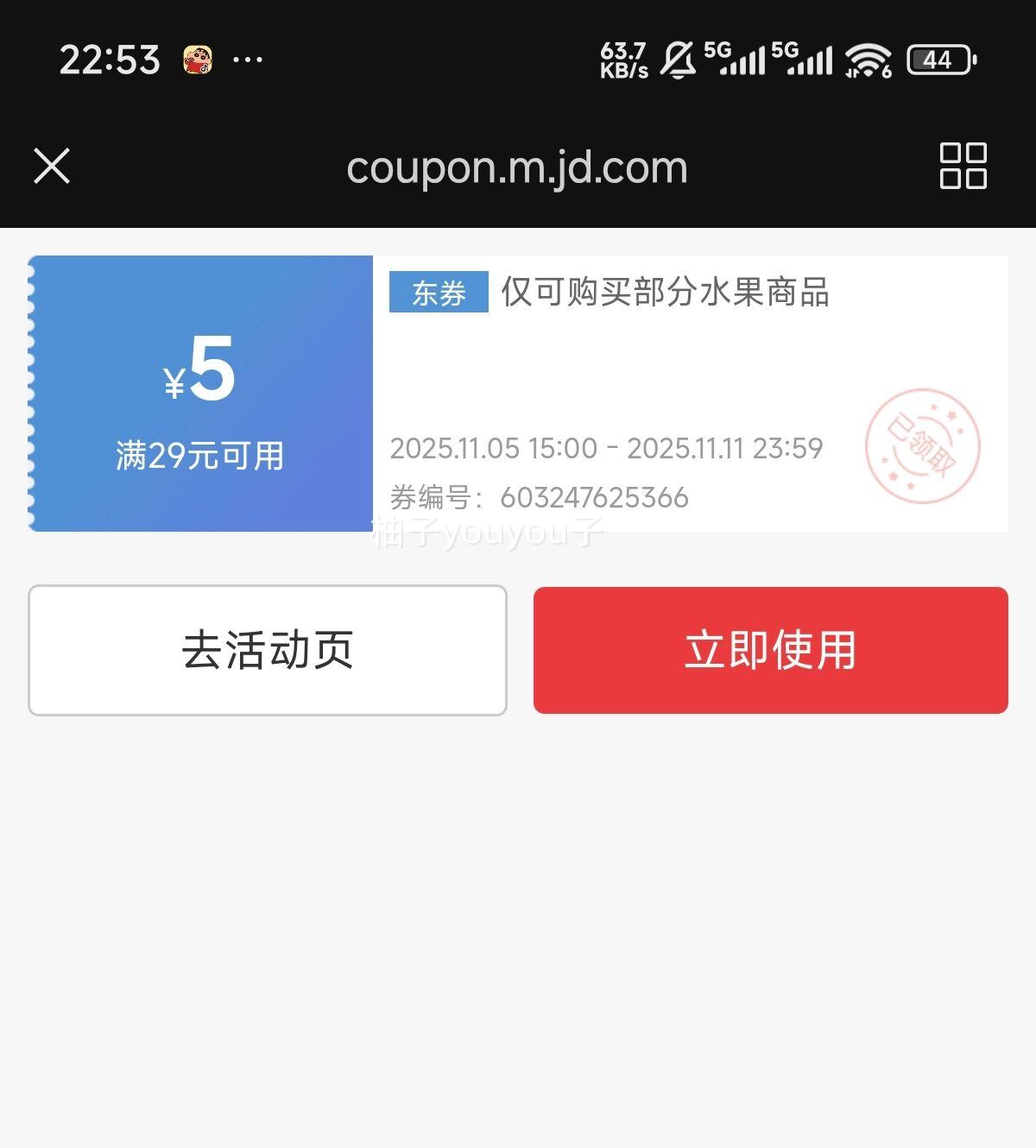The height and width of the screenshot is (1148, 1036).
Task: Open the four-square grid menu
Action: point(963,166)
